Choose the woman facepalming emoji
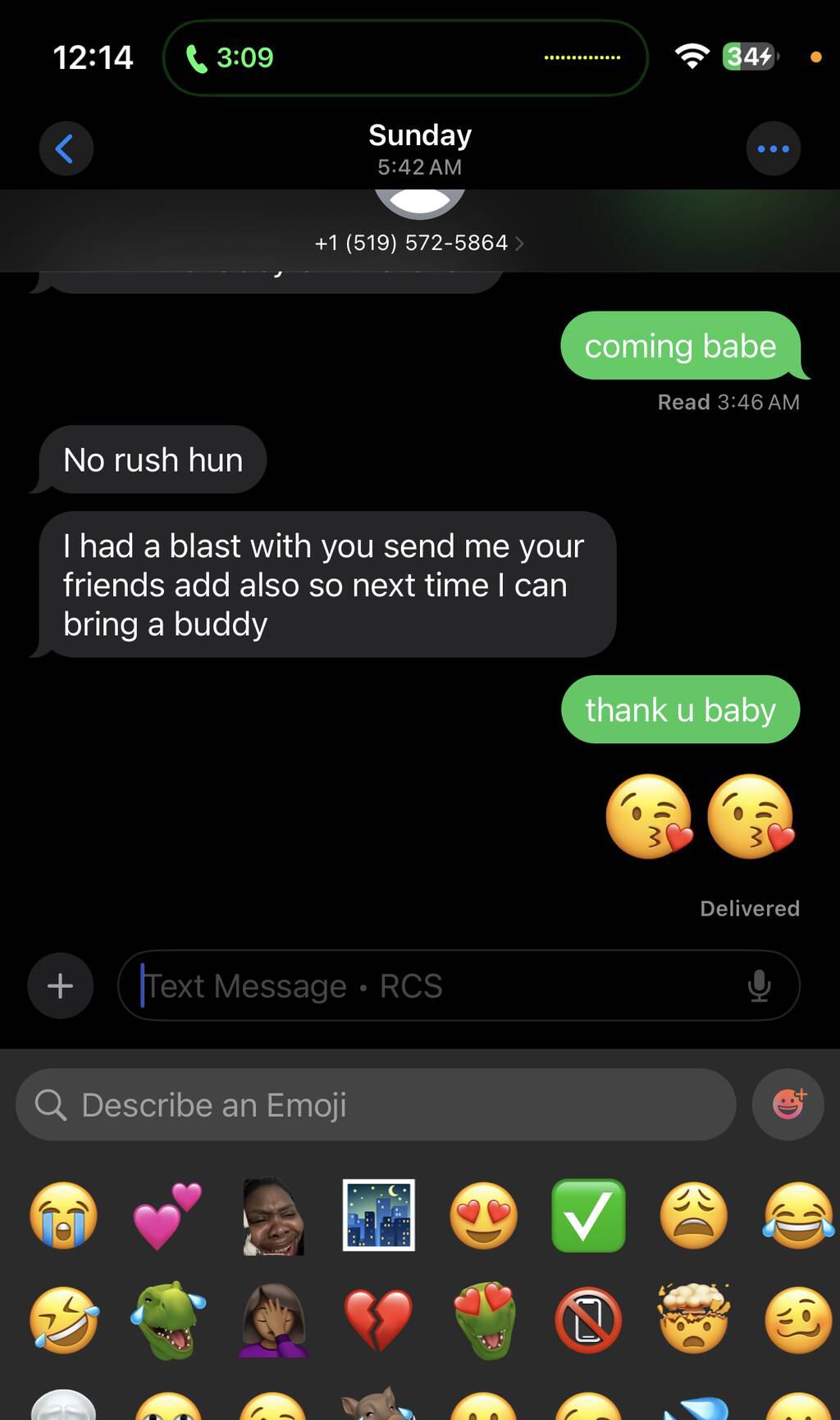 (x=273, y=1320)
